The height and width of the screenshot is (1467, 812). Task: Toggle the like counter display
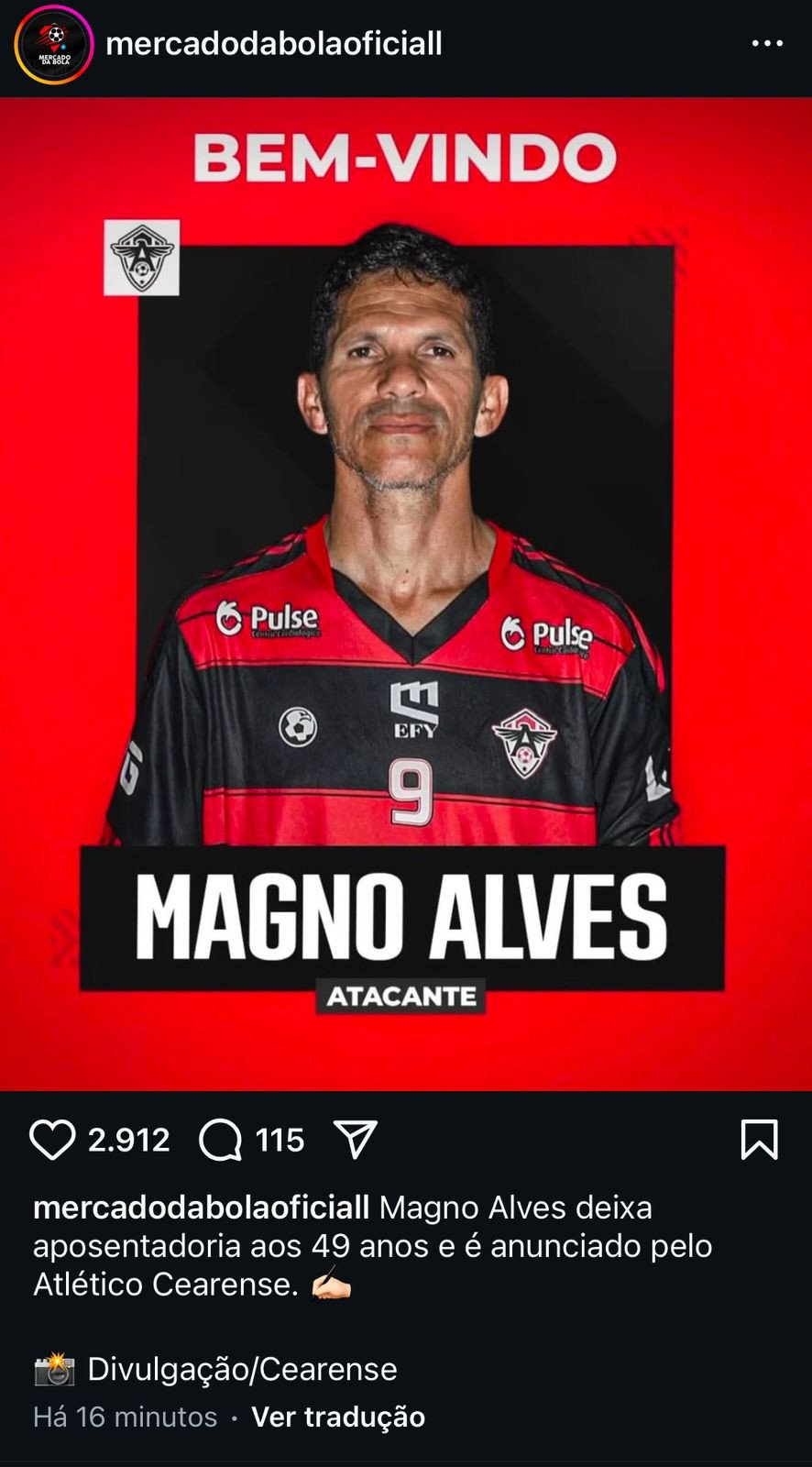pos(126,1140)
